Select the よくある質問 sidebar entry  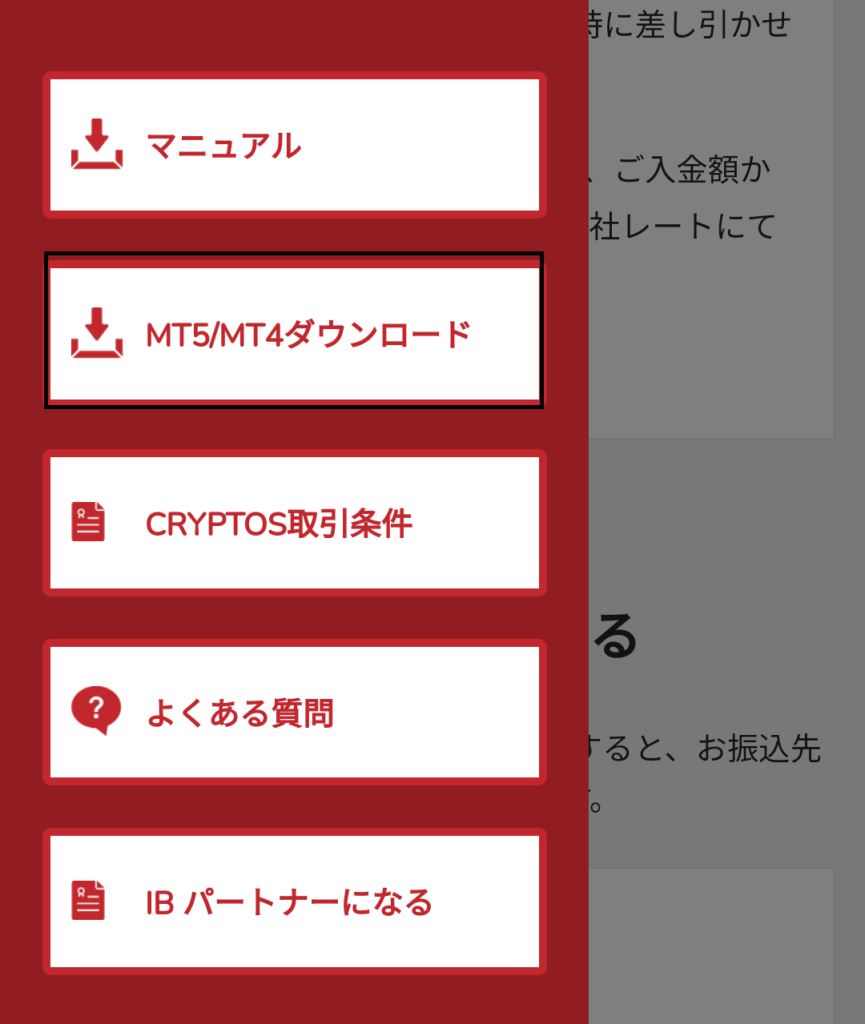click(x=294, y=712)
